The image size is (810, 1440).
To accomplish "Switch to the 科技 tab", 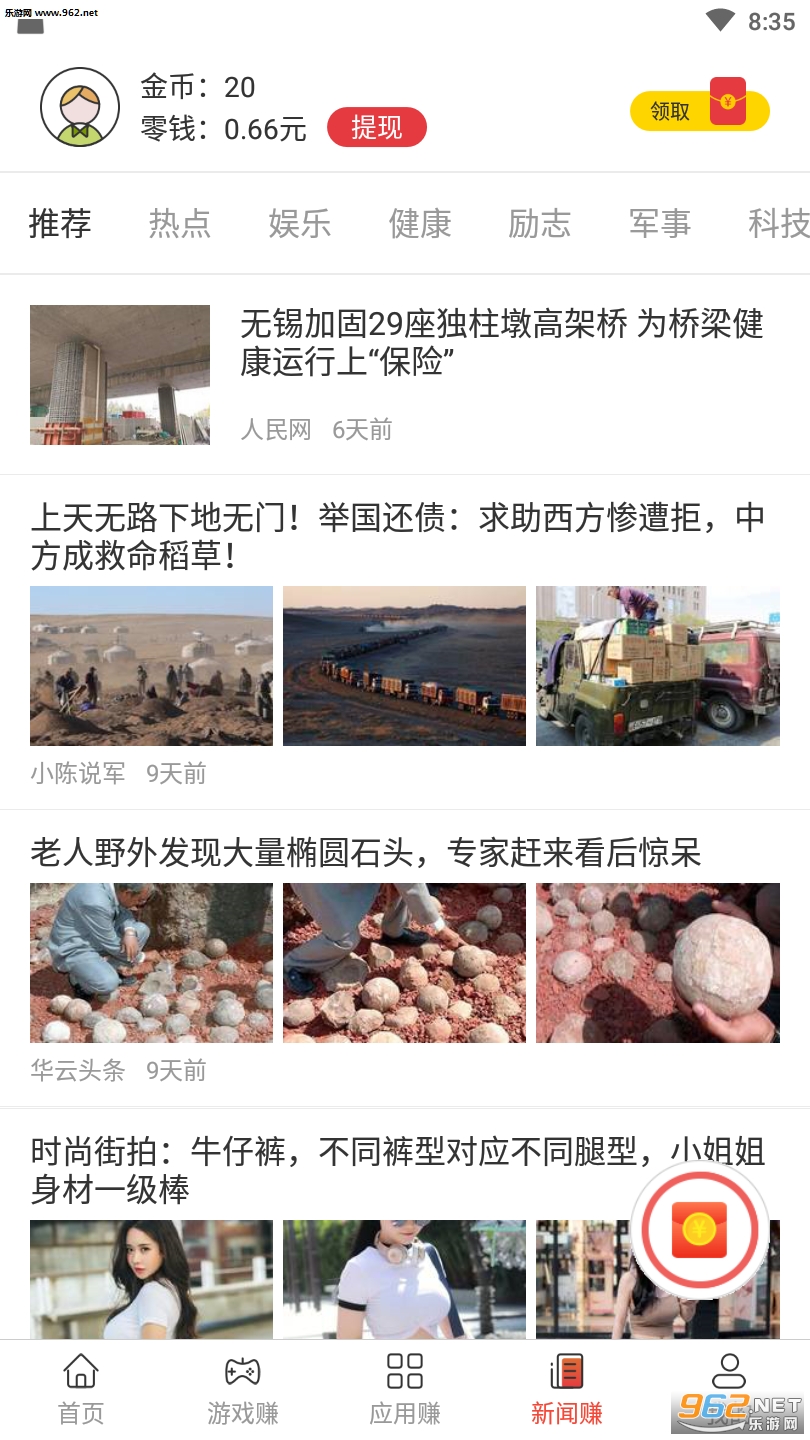I will 778,223.
